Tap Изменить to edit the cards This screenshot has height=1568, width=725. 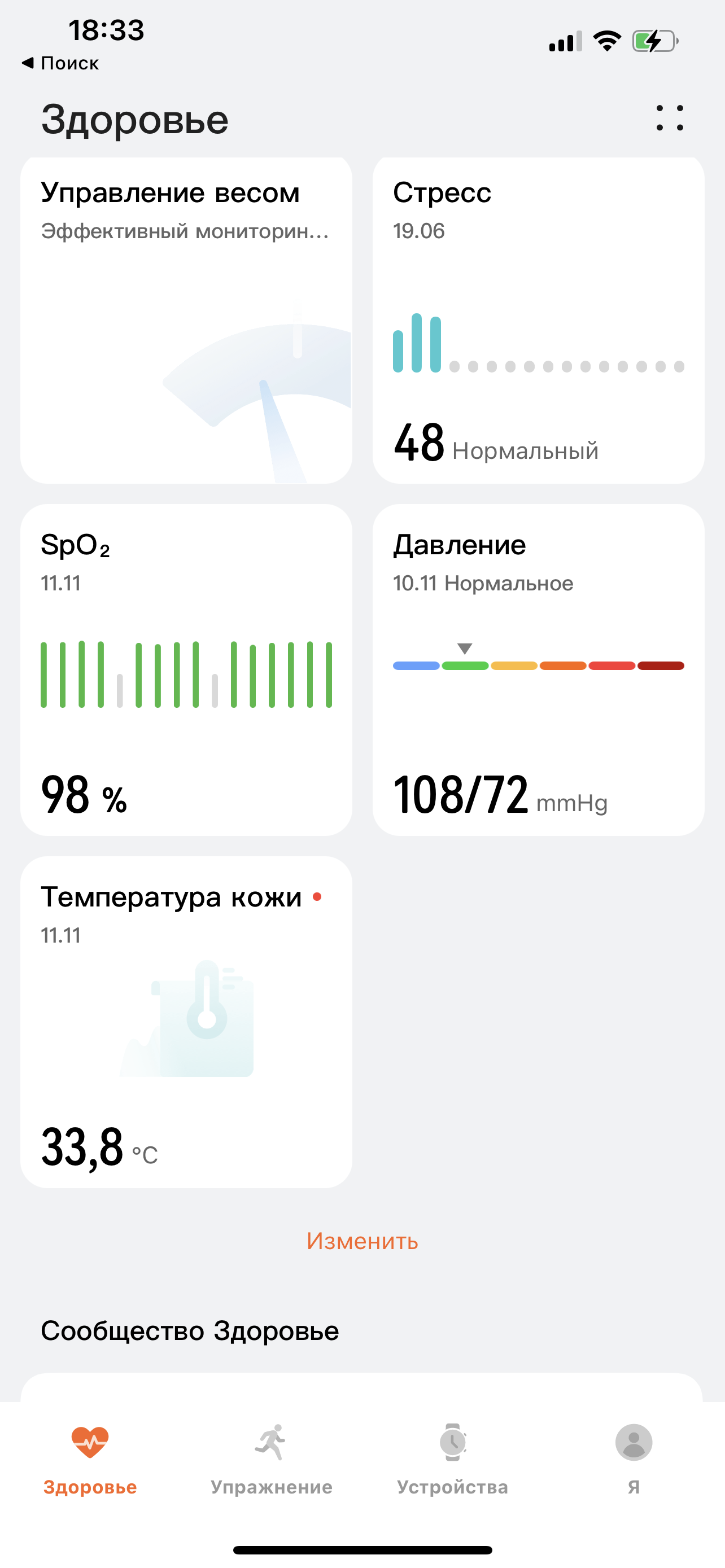click(362, 1241)
